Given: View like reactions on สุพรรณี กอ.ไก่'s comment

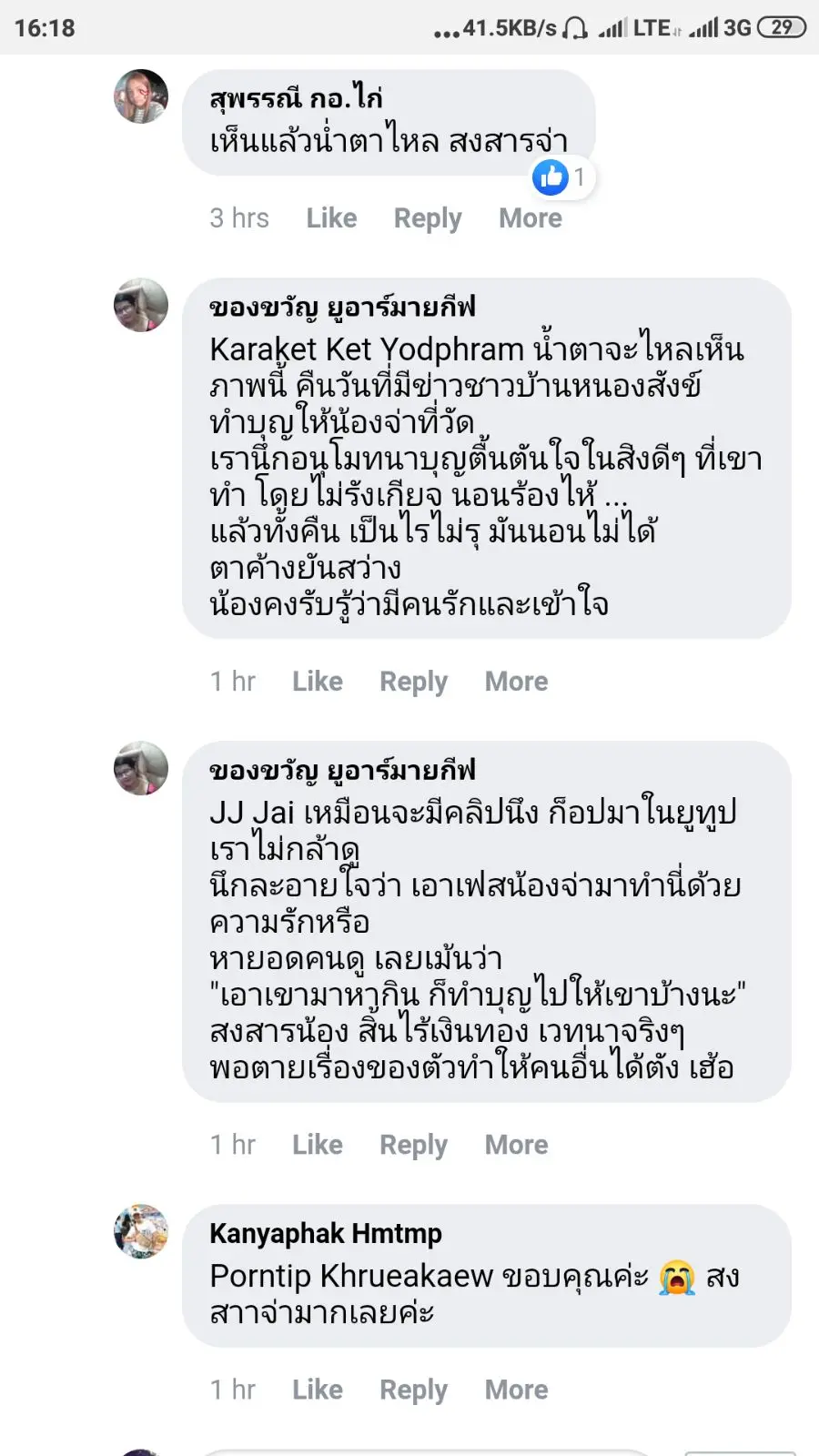Looking at the screenshot, I should click(x=560, y=177).
